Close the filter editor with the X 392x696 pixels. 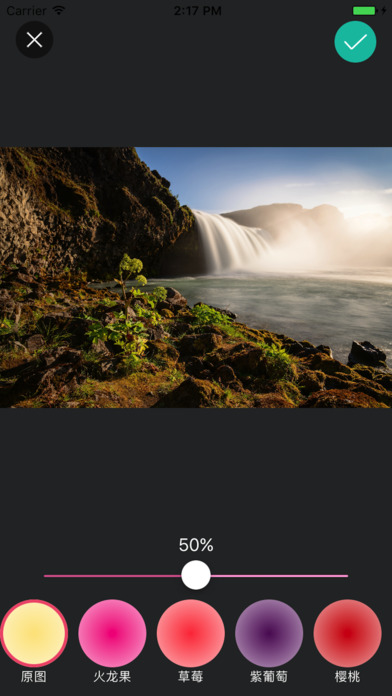click(x=35, y=40)
